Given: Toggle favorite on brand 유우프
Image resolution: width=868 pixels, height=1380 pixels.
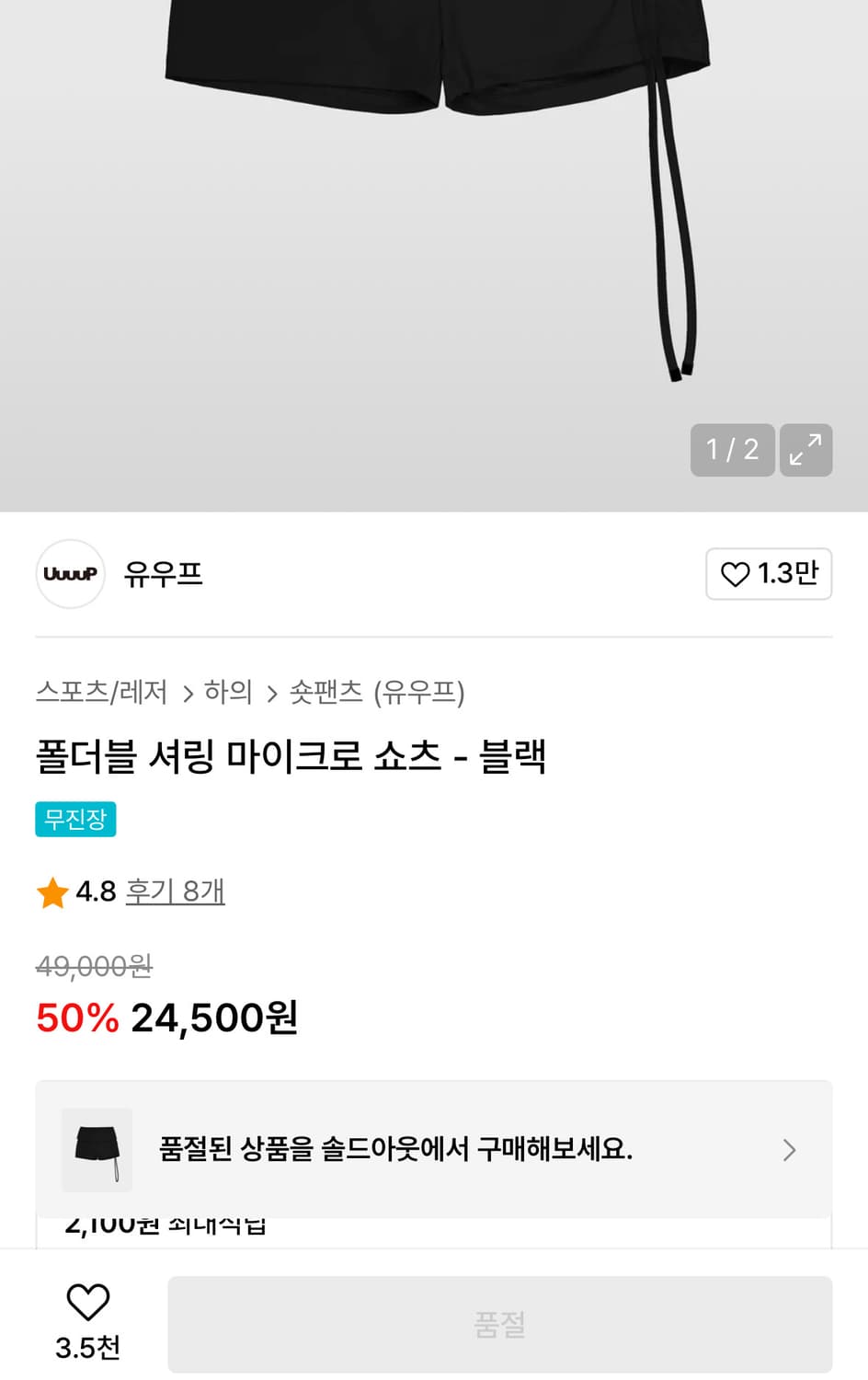Looking at the screenshot, I should tap(768, 574).
